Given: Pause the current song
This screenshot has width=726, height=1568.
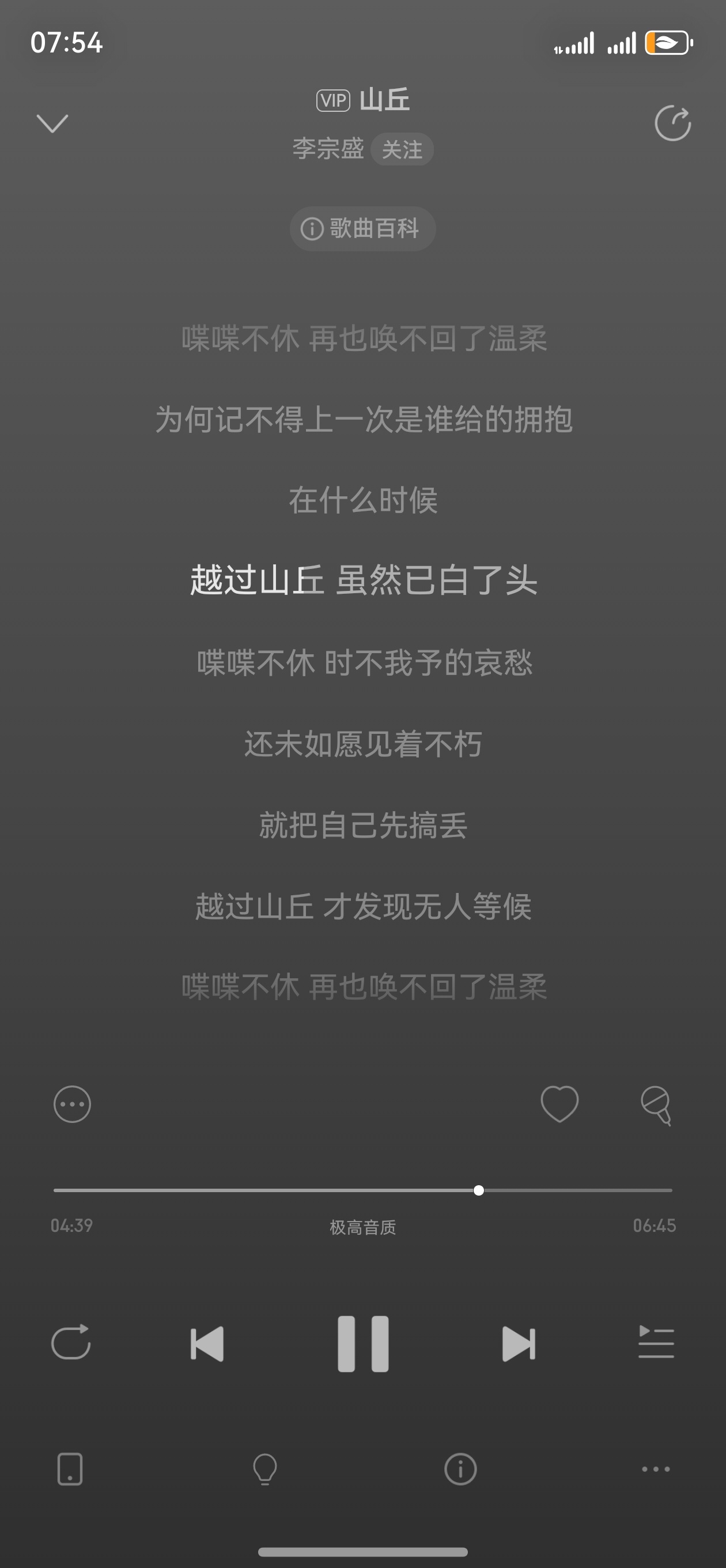Looking at the screenshot, I should (364, 1343).
